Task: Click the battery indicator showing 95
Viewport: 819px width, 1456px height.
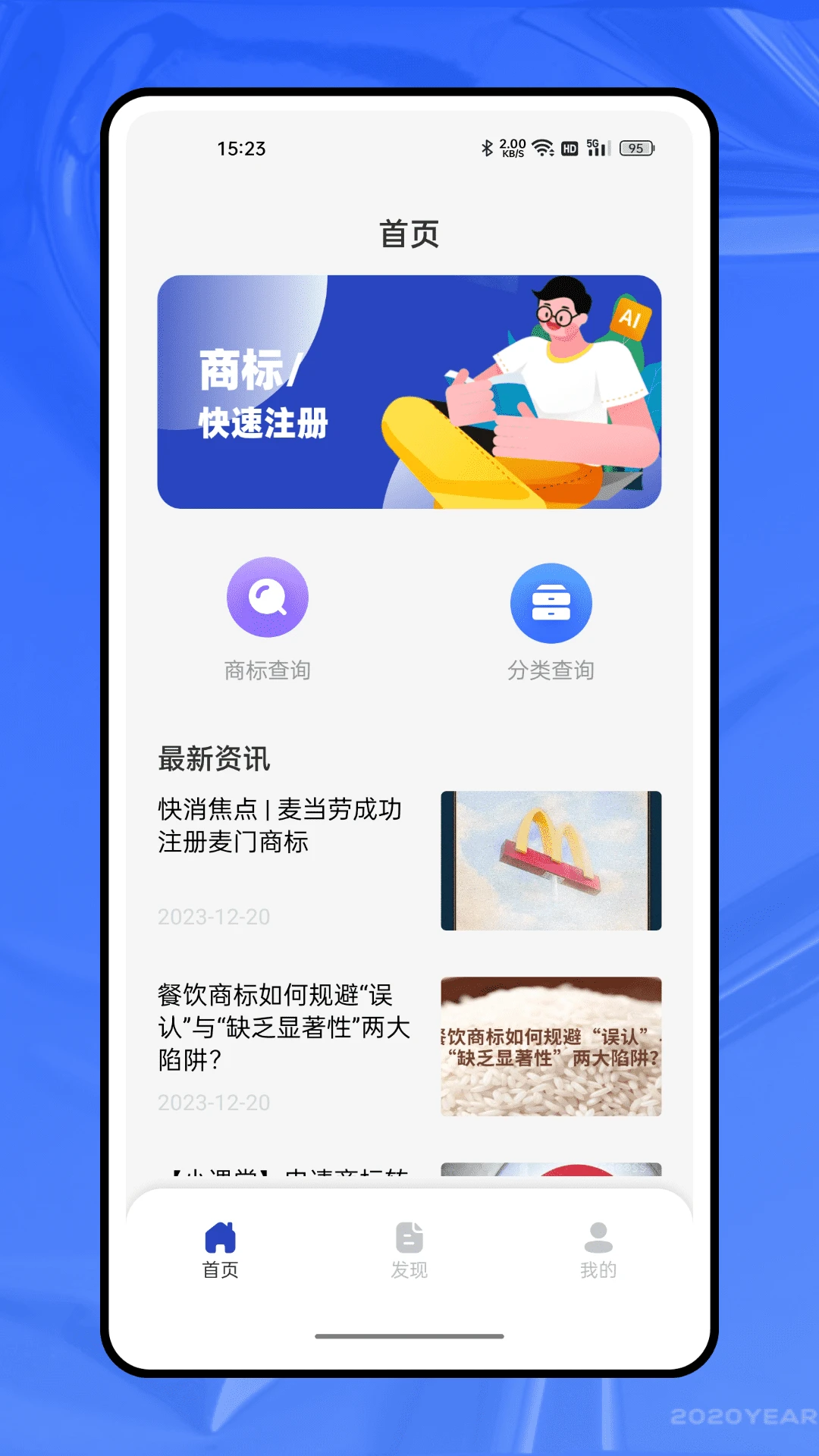Action: (635, 147)
